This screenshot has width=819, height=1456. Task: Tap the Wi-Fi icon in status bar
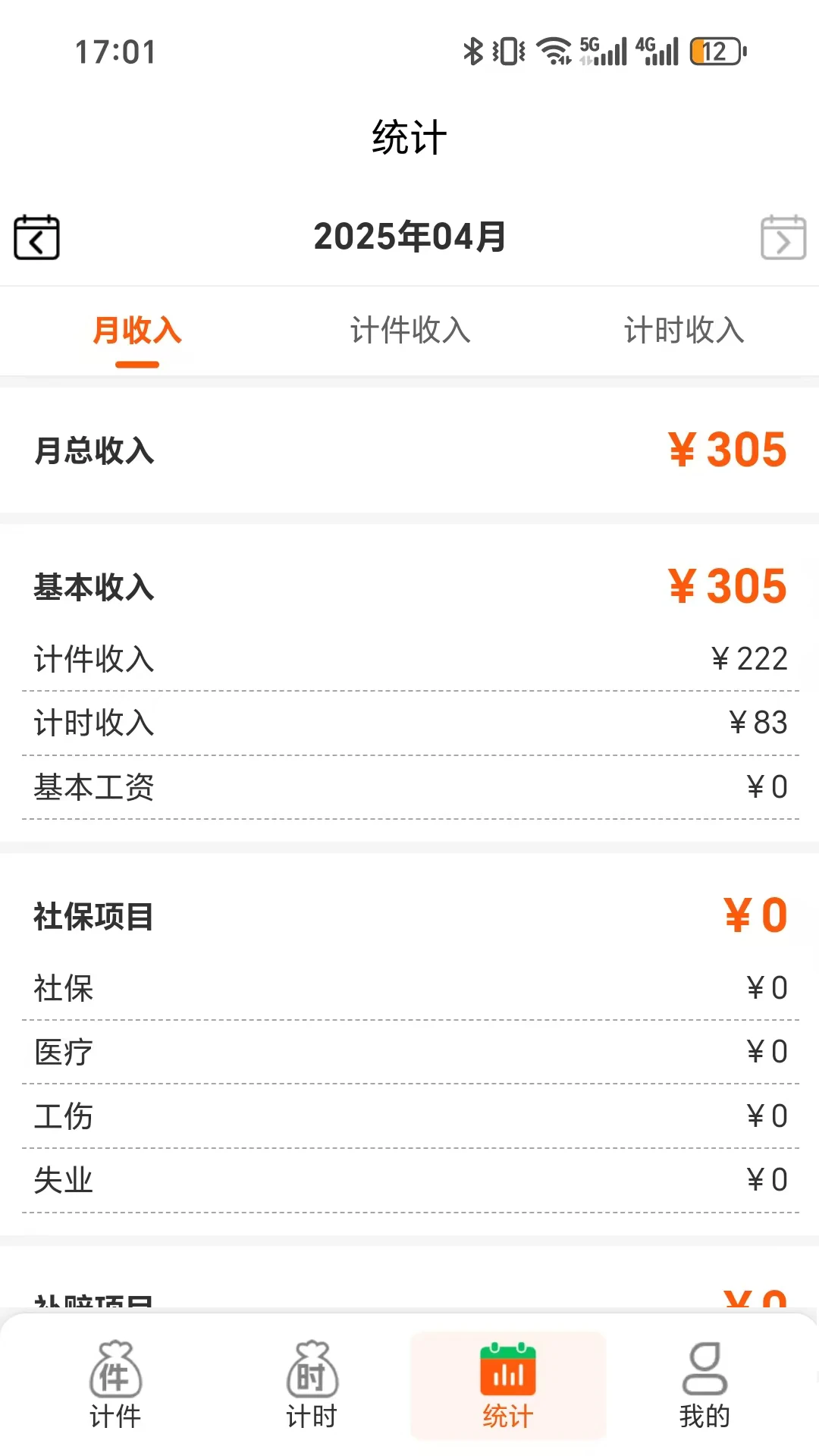553,50
